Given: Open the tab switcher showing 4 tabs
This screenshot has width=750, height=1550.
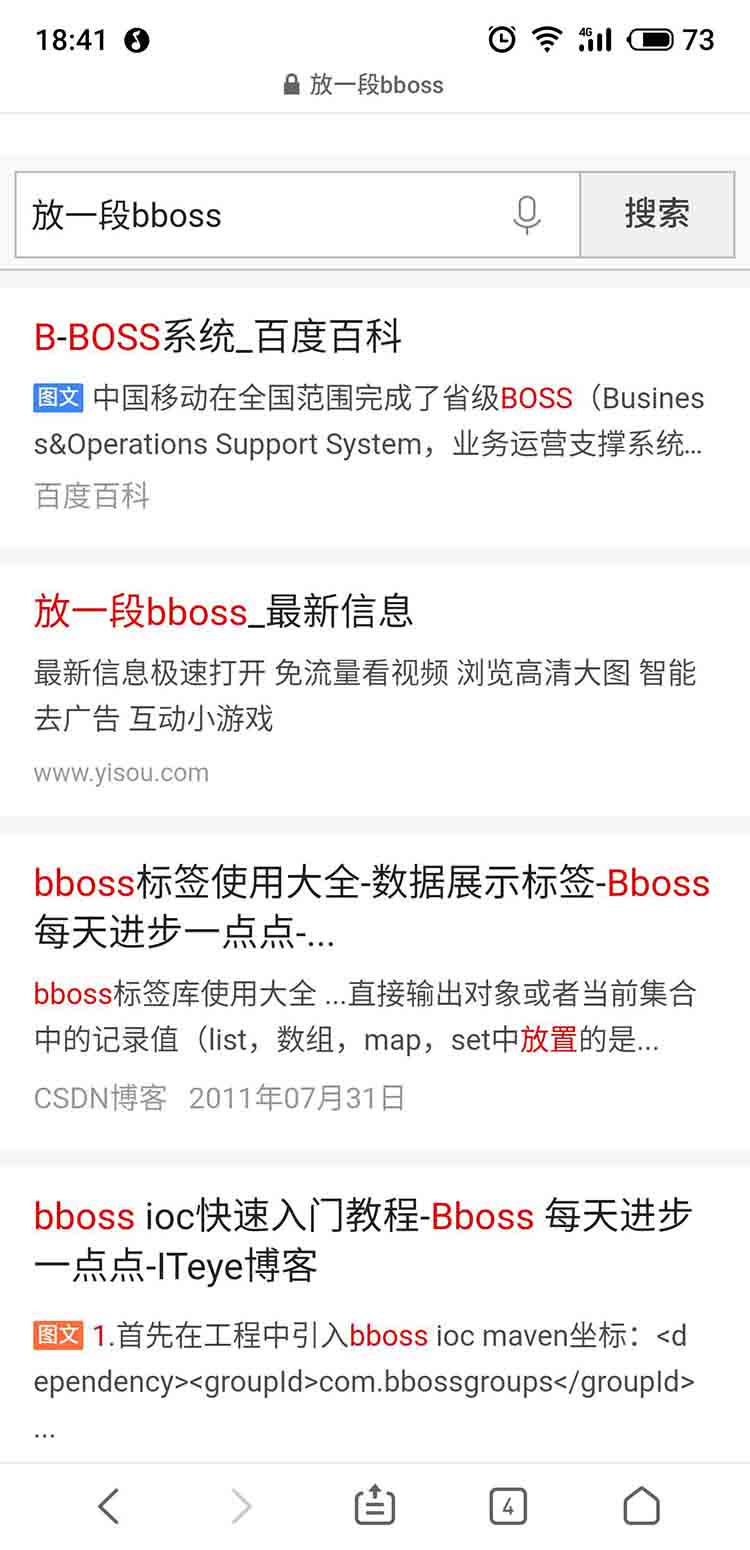Looking at the screenshot, I should 508,1505.
